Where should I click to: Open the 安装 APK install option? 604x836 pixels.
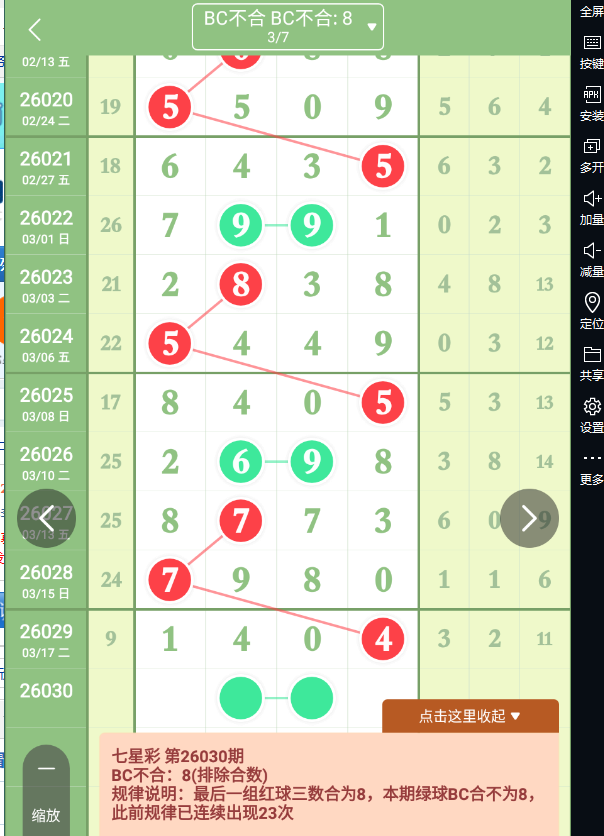pyautogui.click(x=591, y=102)
